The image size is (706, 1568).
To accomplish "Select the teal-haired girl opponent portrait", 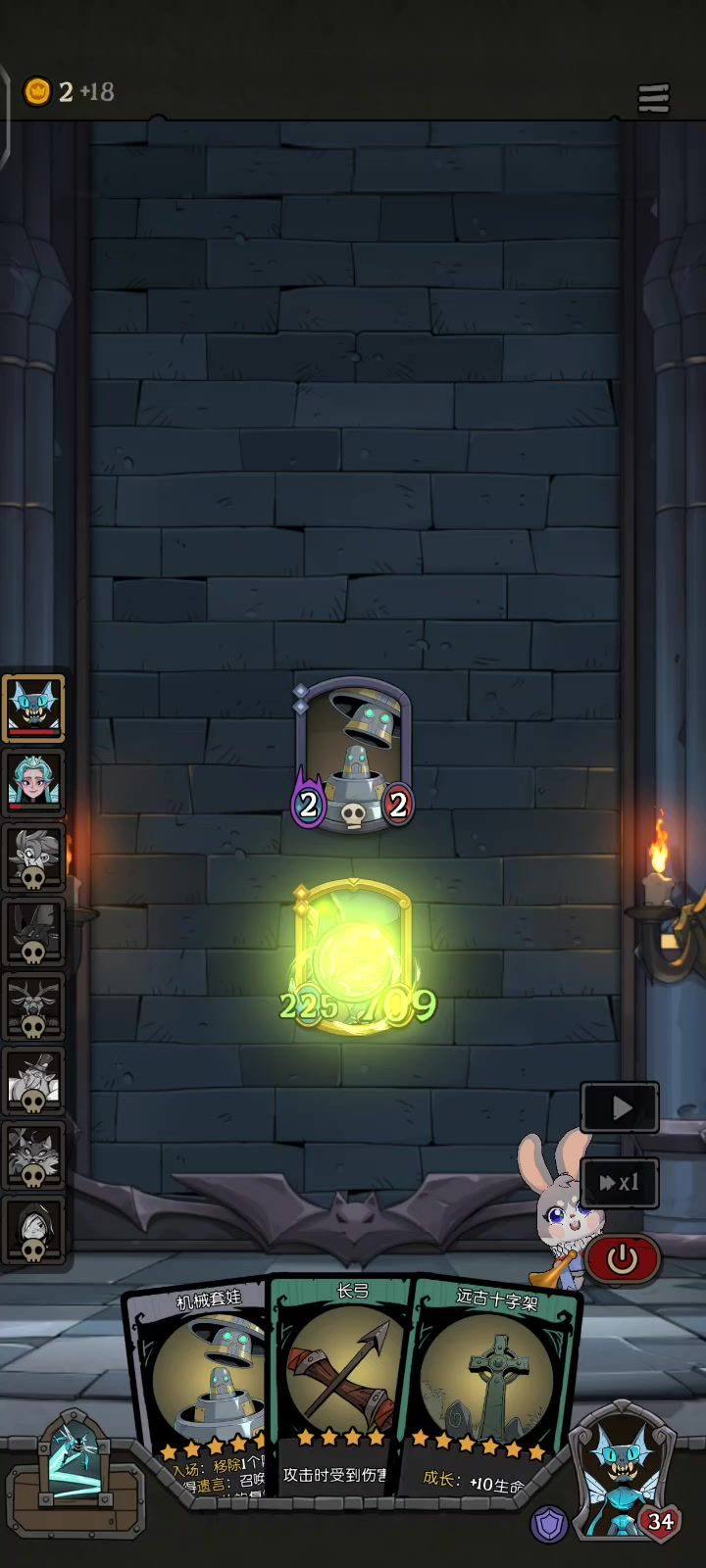I will pos(33,782).
